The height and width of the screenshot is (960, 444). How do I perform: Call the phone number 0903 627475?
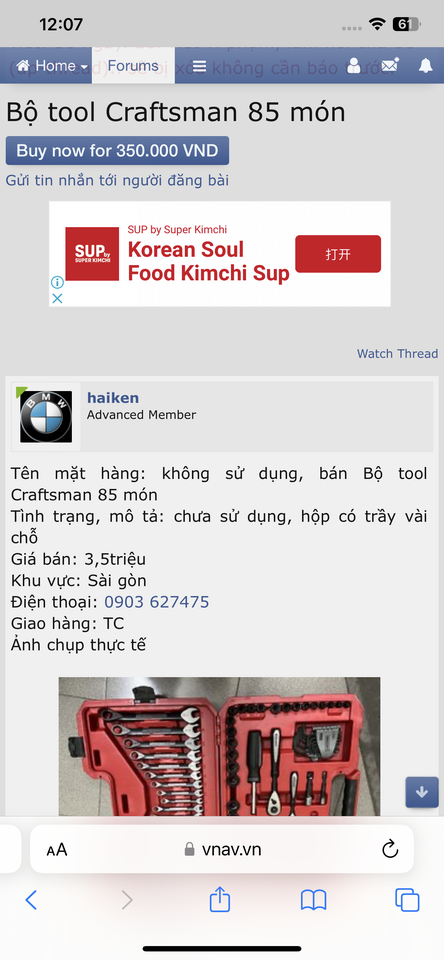[x=157, y=602]
